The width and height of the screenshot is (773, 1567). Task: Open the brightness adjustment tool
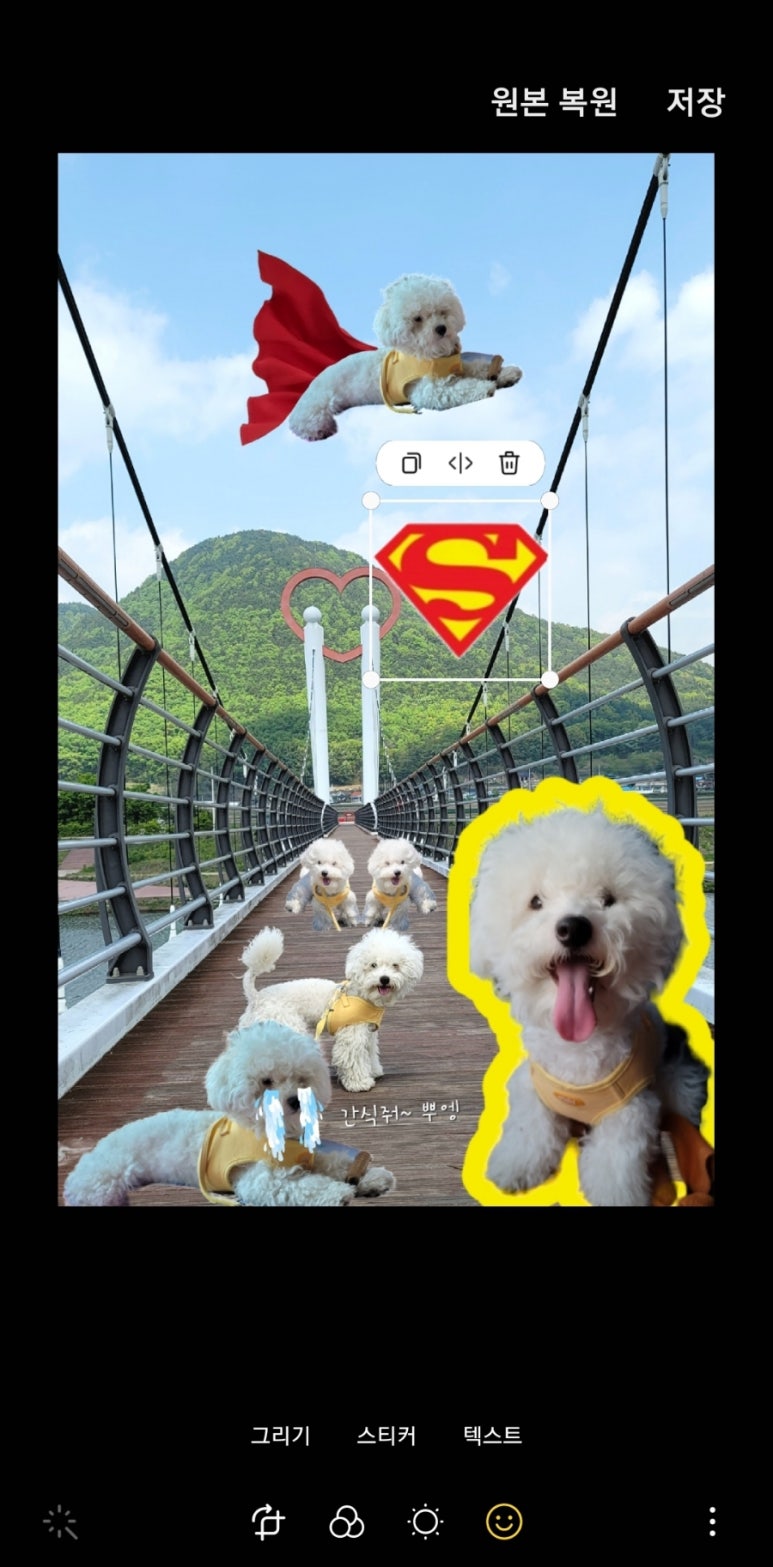coord(425,1522)
